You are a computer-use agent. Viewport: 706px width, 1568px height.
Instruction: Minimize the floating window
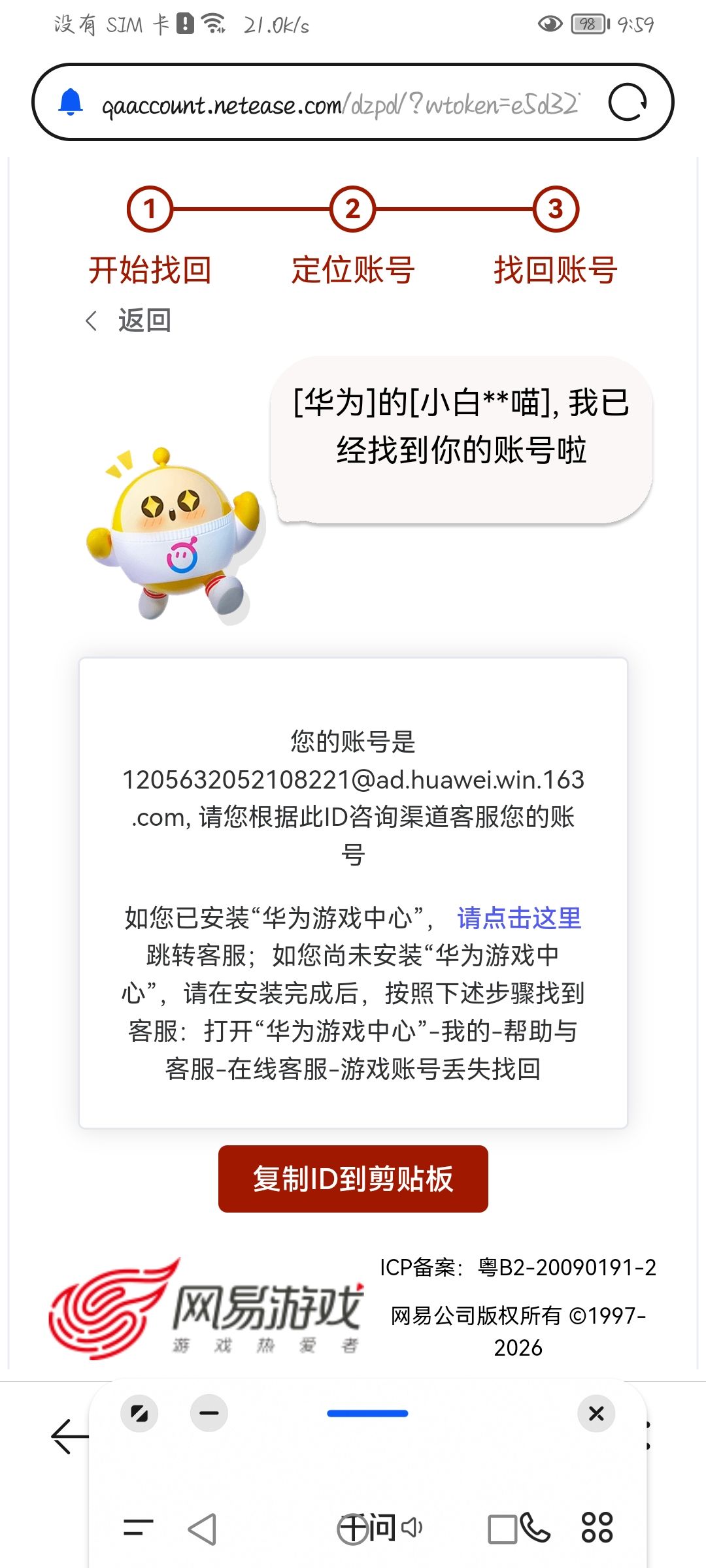(x=209, y=1413)
